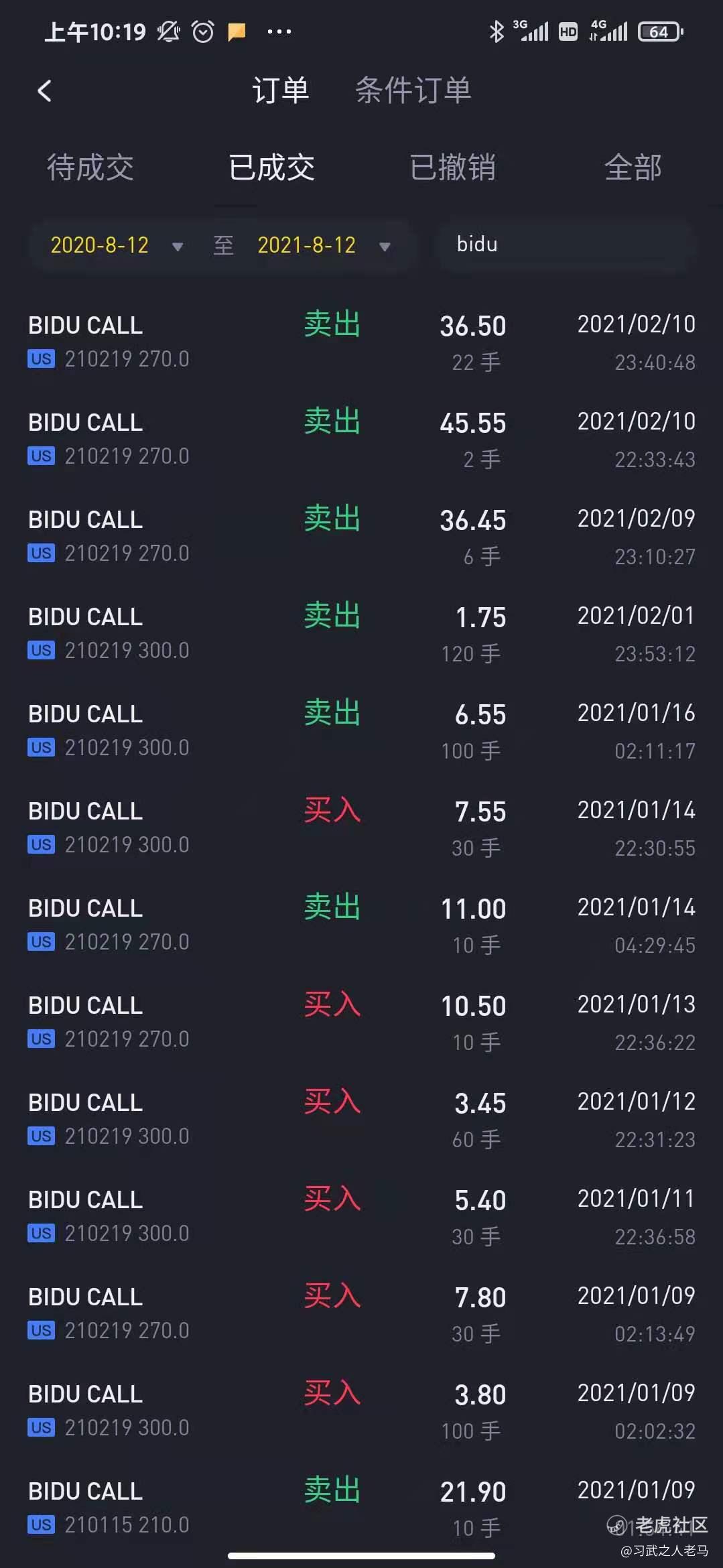Switch to the 条件订单 tab

click(x=413, y=90)
